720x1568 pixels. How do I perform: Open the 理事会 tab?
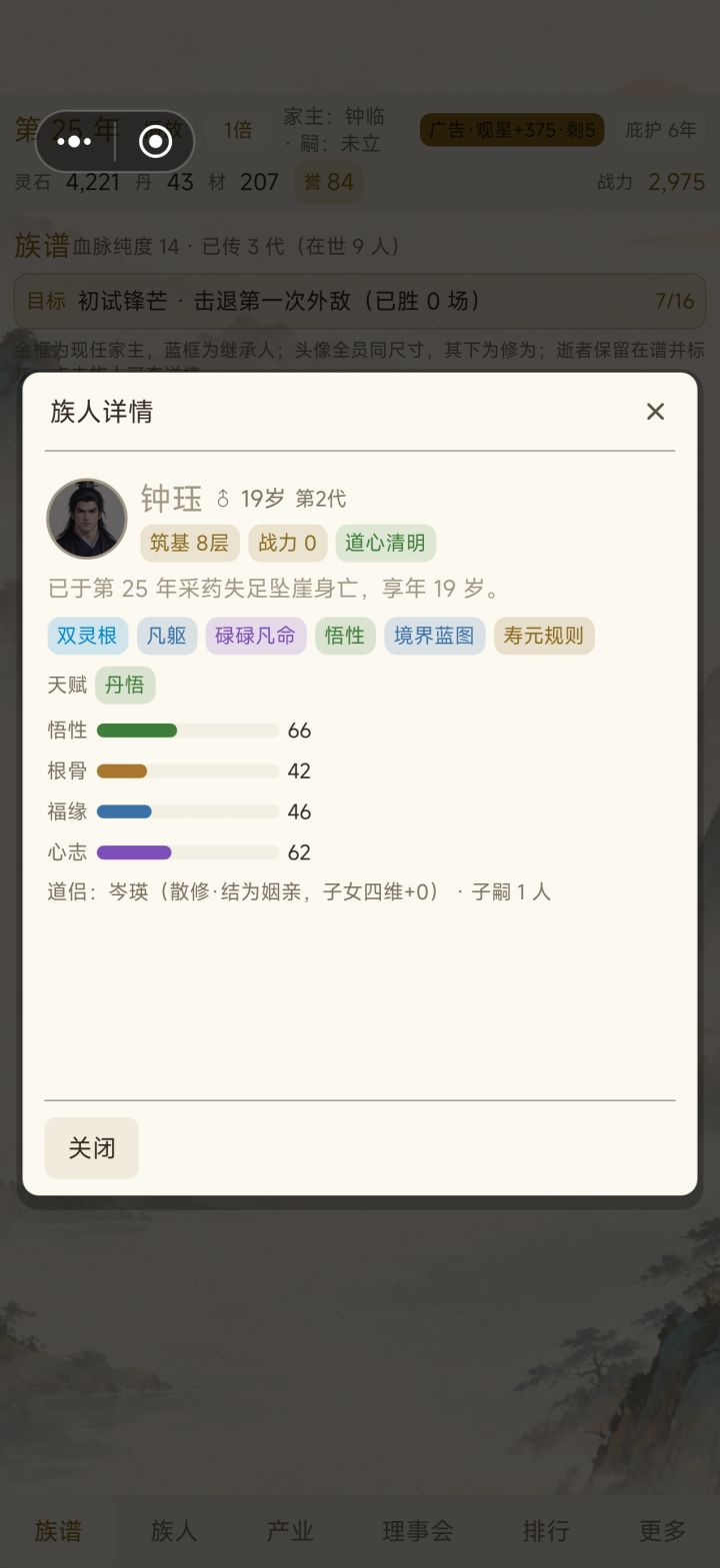[418, 1531]
